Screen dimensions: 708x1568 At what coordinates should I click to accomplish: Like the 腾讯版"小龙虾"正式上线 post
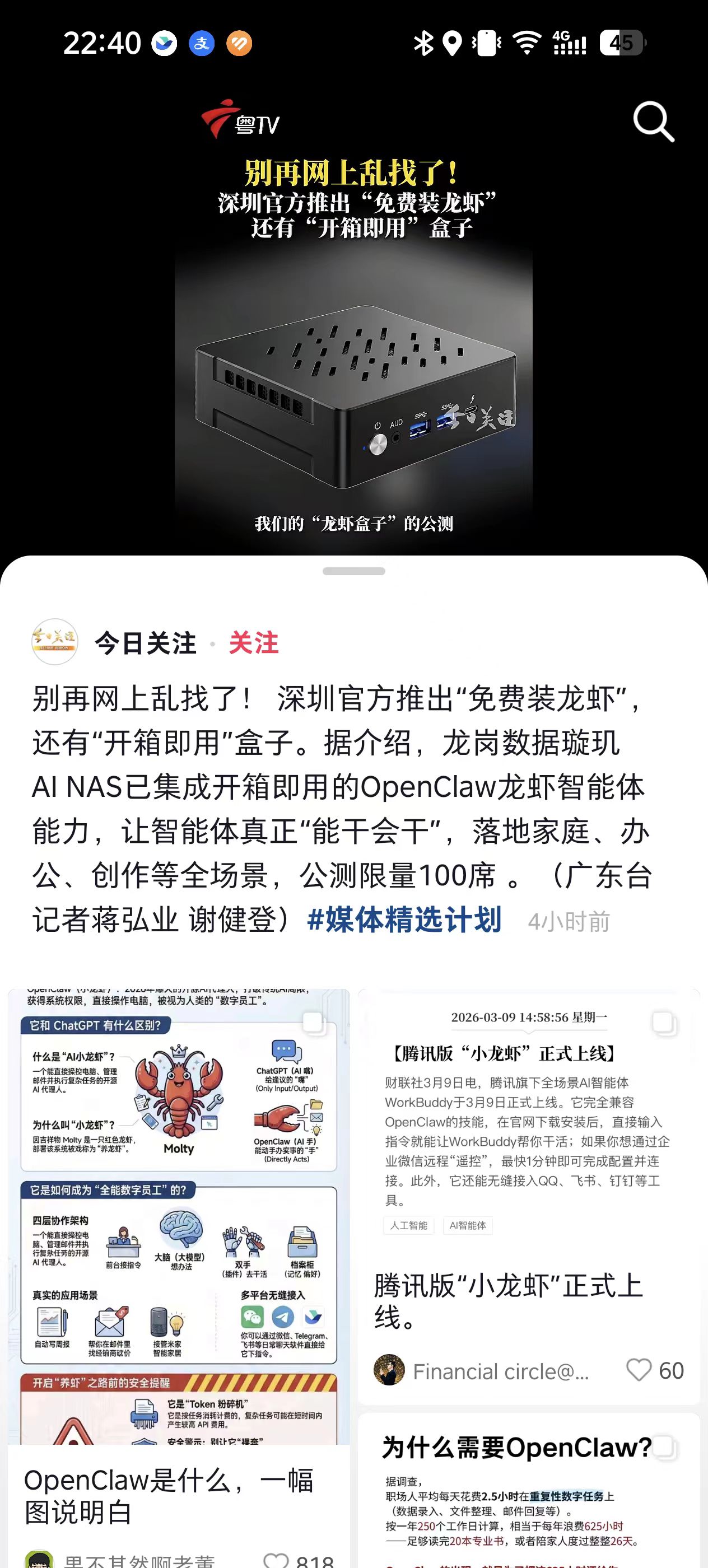(639, 1370)
